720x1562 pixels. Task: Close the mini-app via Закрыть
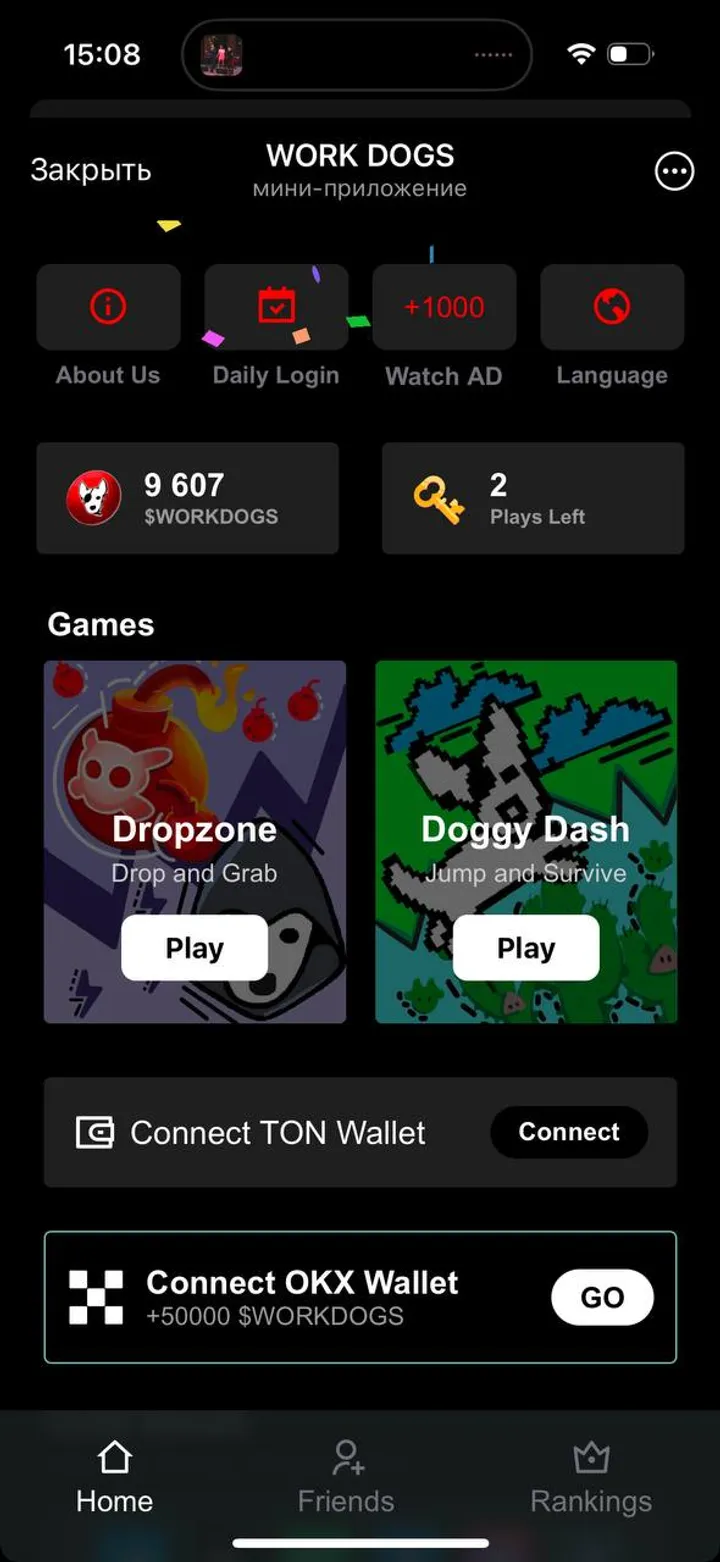(x=90, y=171)
